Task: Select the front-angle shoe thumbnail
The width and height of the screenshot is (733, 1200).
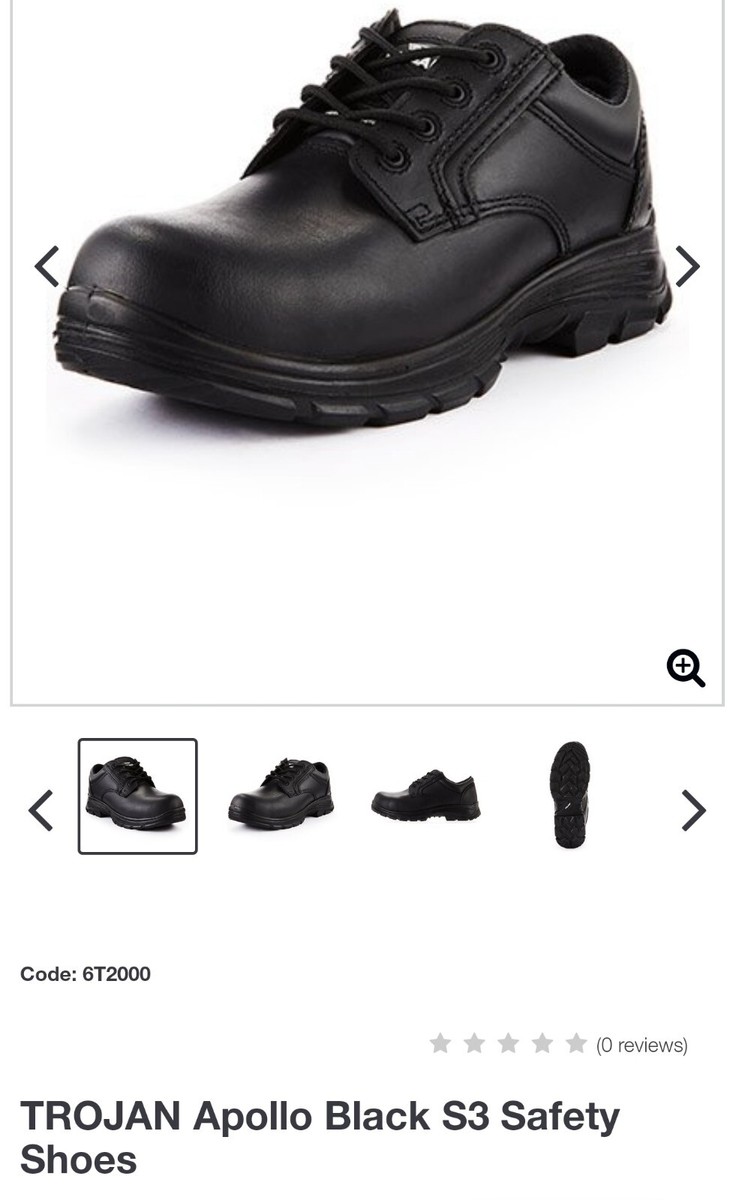Action: pyautogui.click(x=281, y=796)
